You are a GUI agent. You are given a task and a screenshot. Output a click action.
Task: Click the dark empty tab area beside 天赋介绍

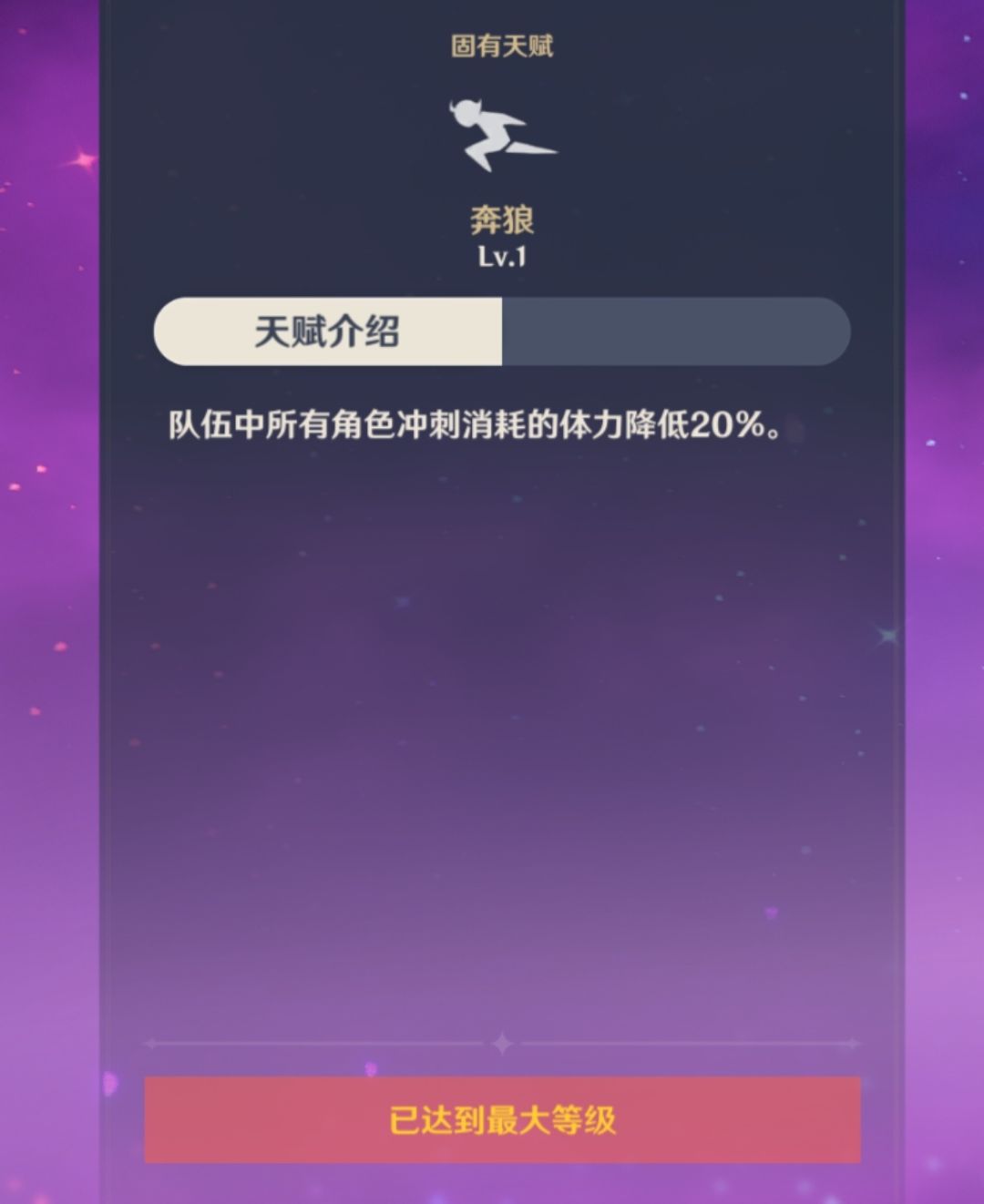tap(674, 332)
